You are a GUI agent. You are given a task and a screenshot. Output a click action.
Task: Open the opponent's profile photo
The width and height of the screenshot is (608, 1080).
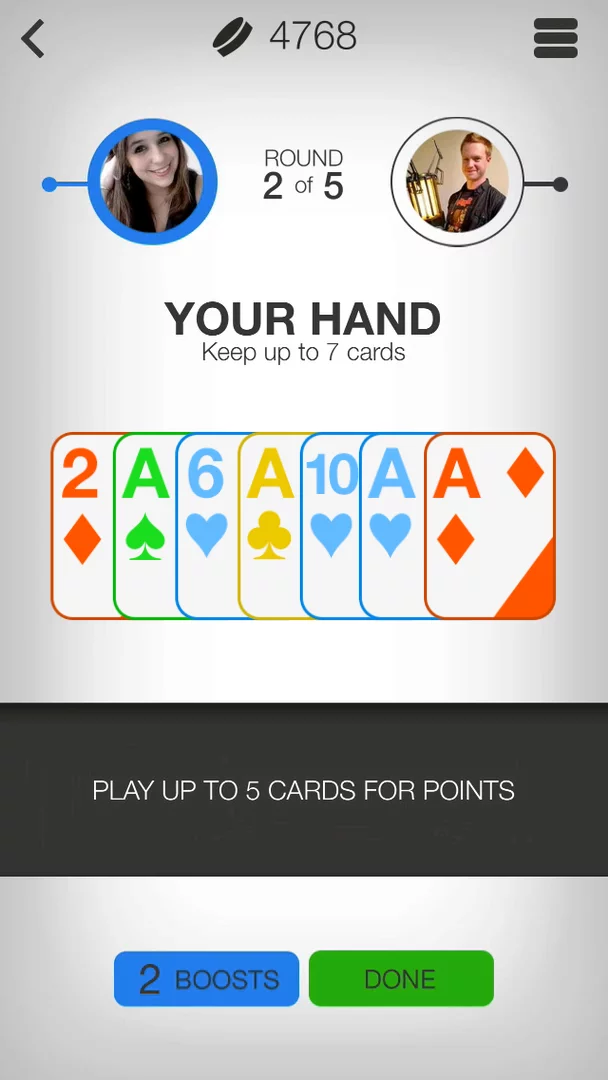pyautogui.click(x=457, y=183)
